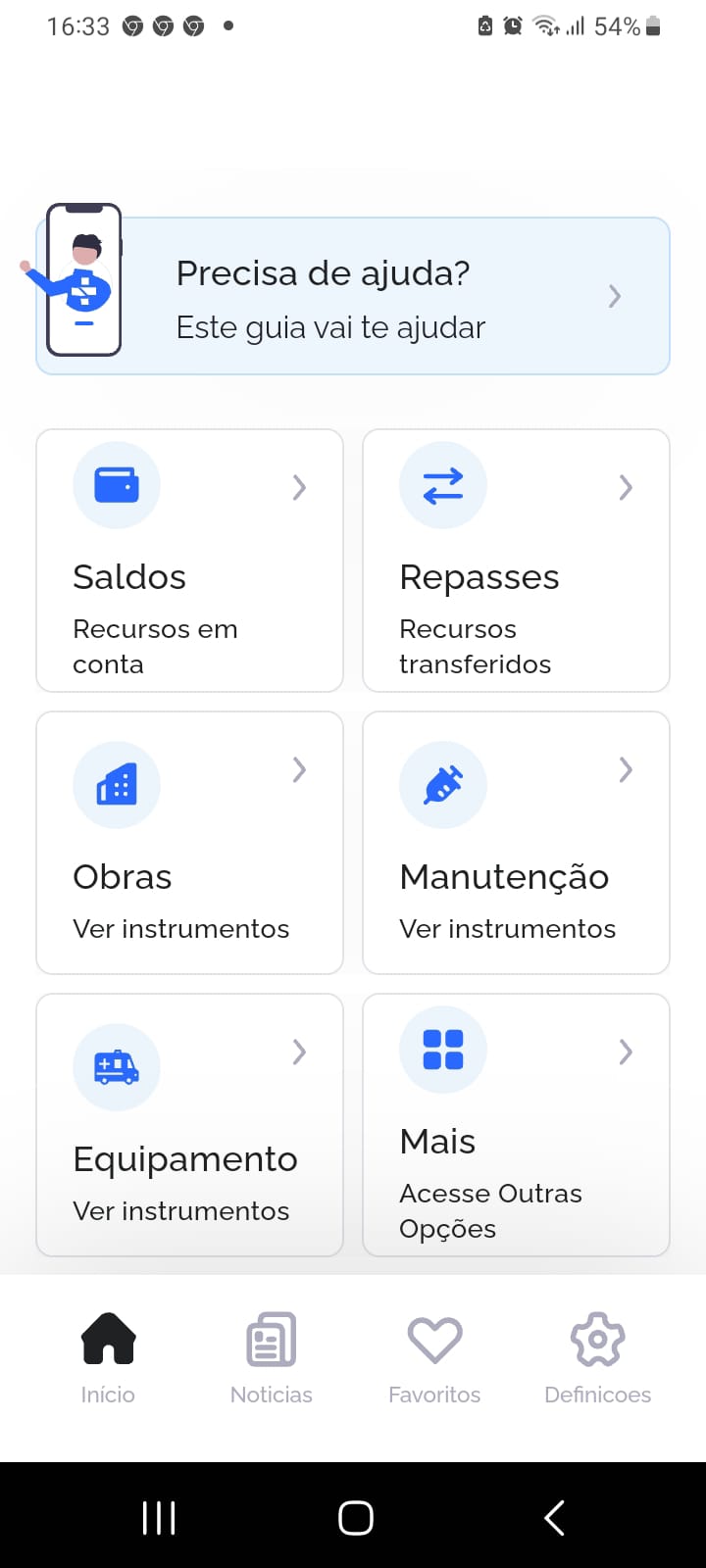The width and height of the screenshot is (706, 1568).
Task: Open the 'Precisa de ajuda?' help guide
Action: (x=353, y=296)
